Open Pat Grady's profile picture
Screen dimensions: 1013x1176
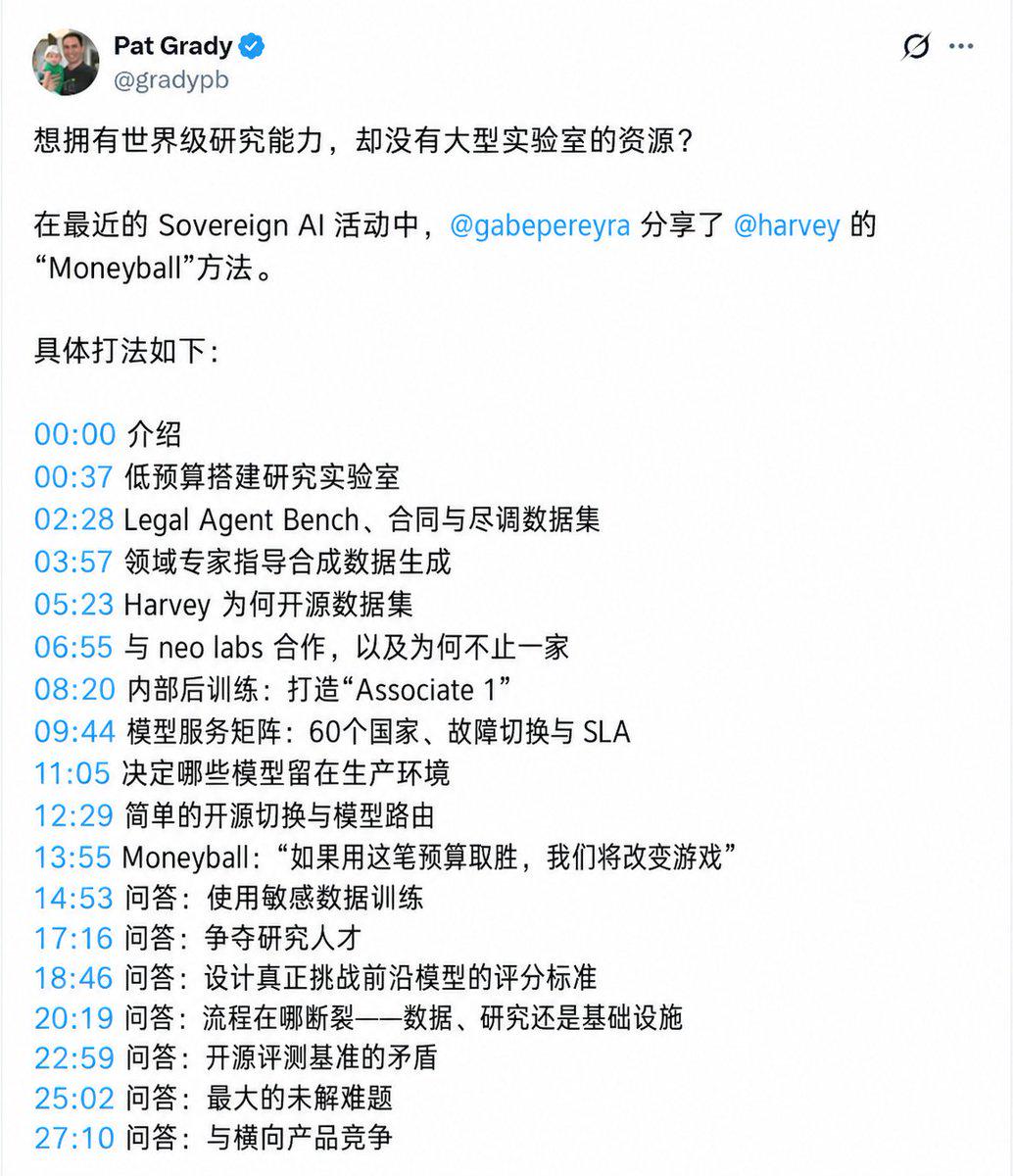(x=66, y=62)
